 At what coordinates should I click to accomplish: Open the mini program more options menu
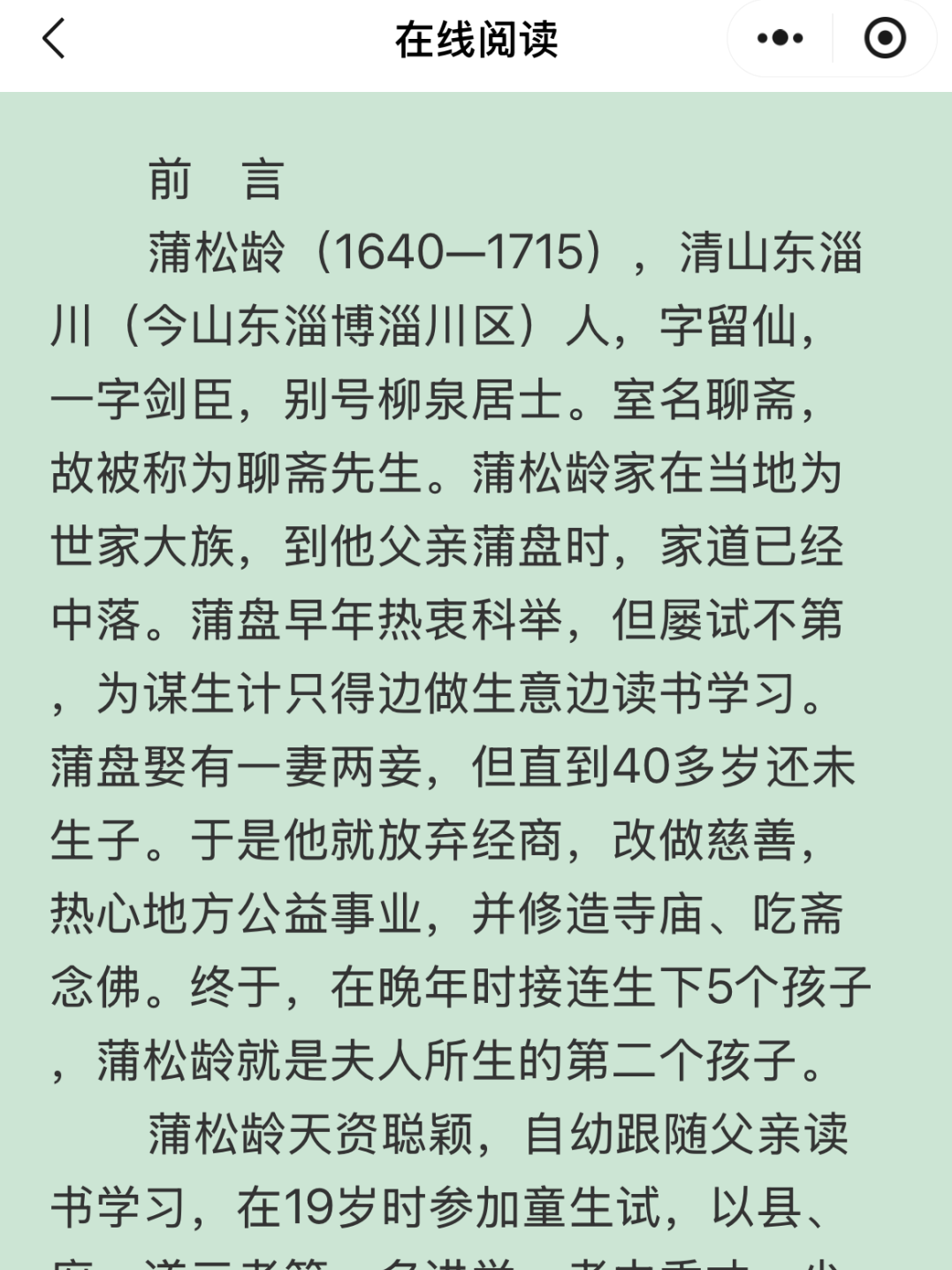point(780,39)
